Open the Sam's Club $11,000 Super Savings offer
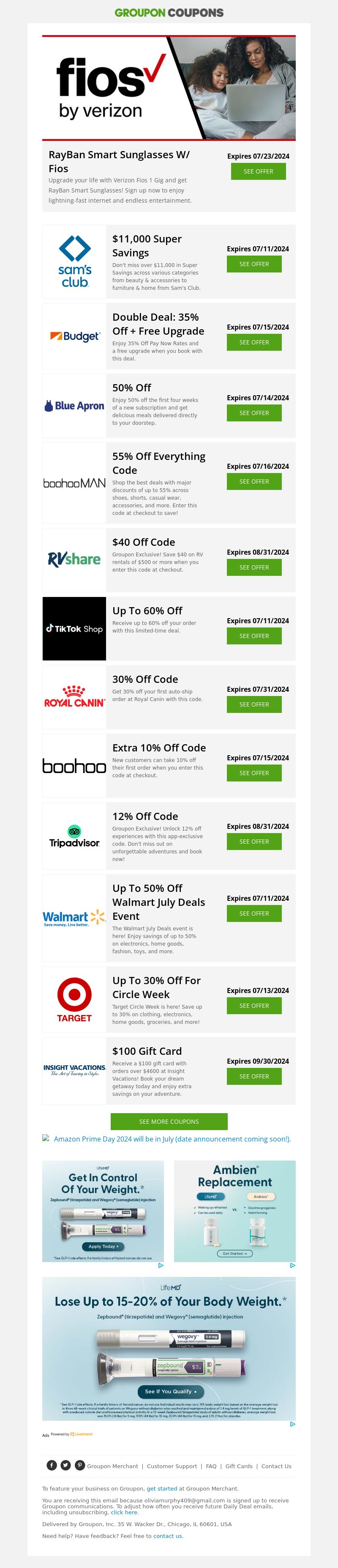The height and width of the screenshot is (1568, 338). 253,264
